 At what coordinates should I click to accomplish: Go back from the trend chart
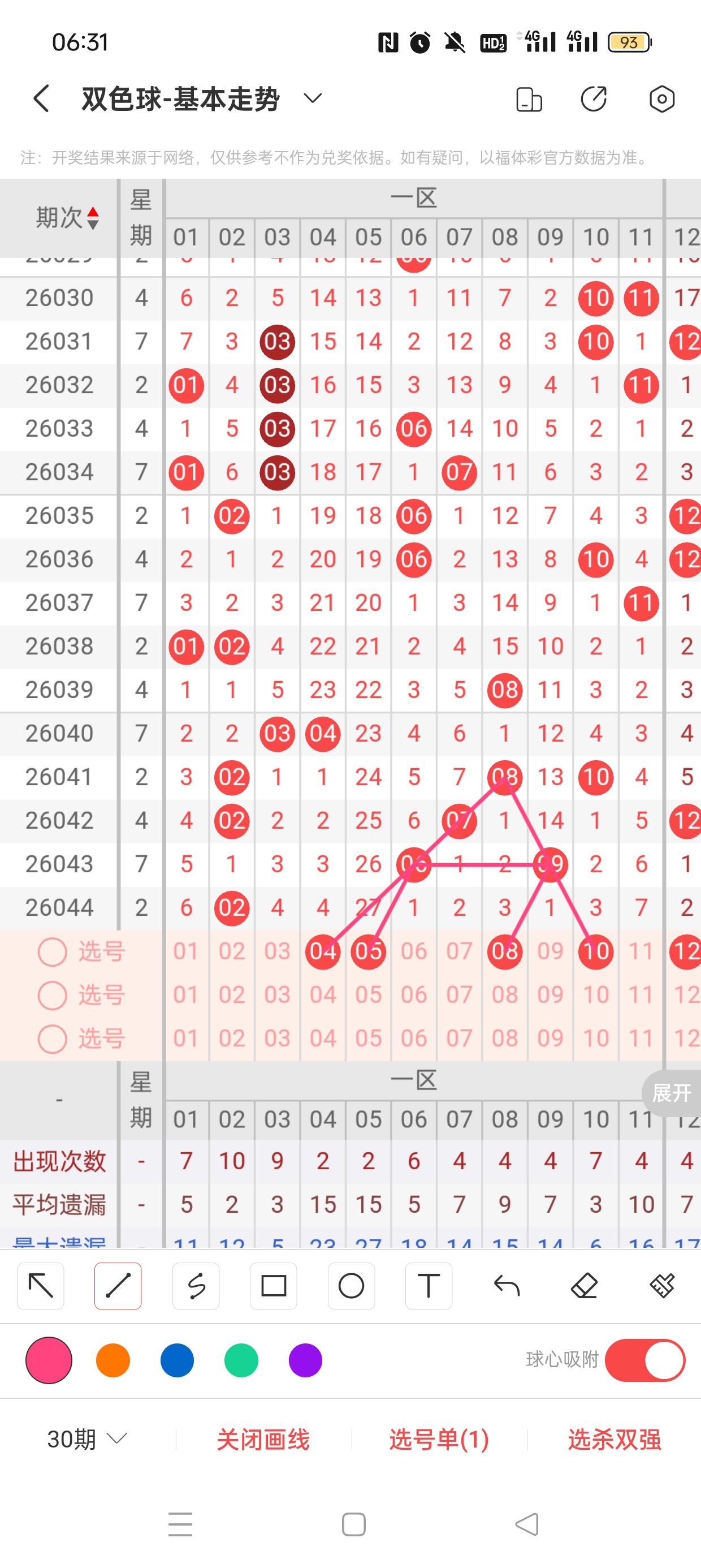click(41, 98)
